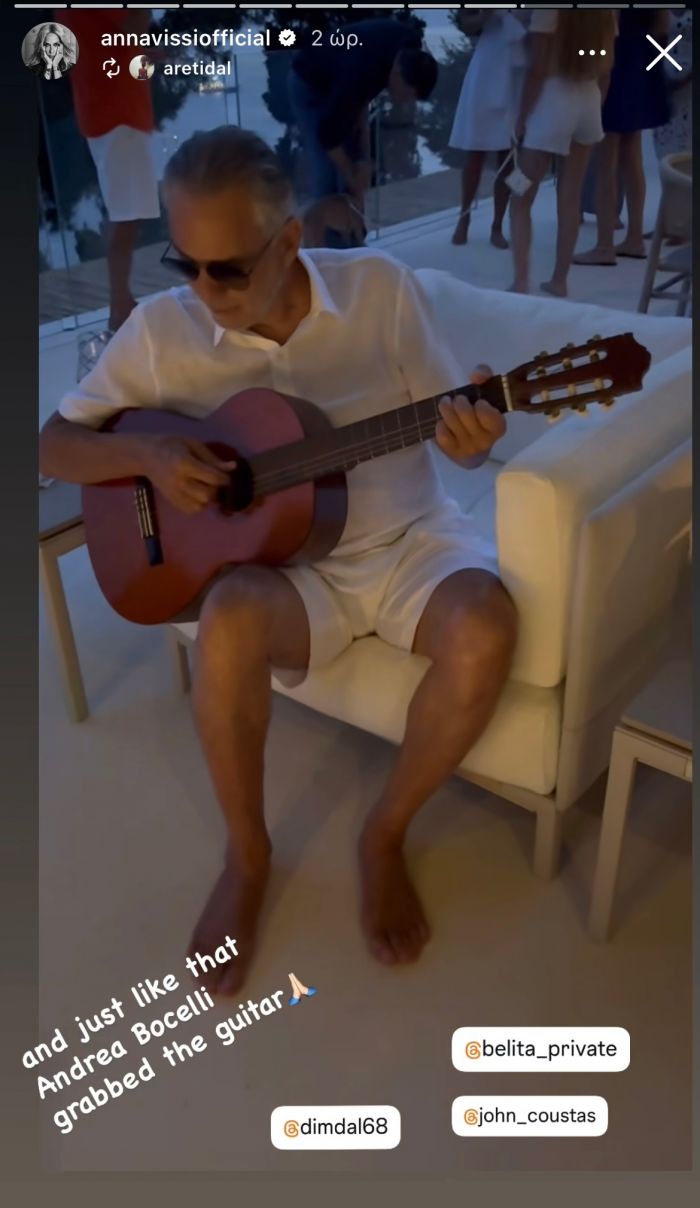Open the reposted account aretidal
The width and height of the screenshot is (700, 1208).
click(x=196, y=68)
